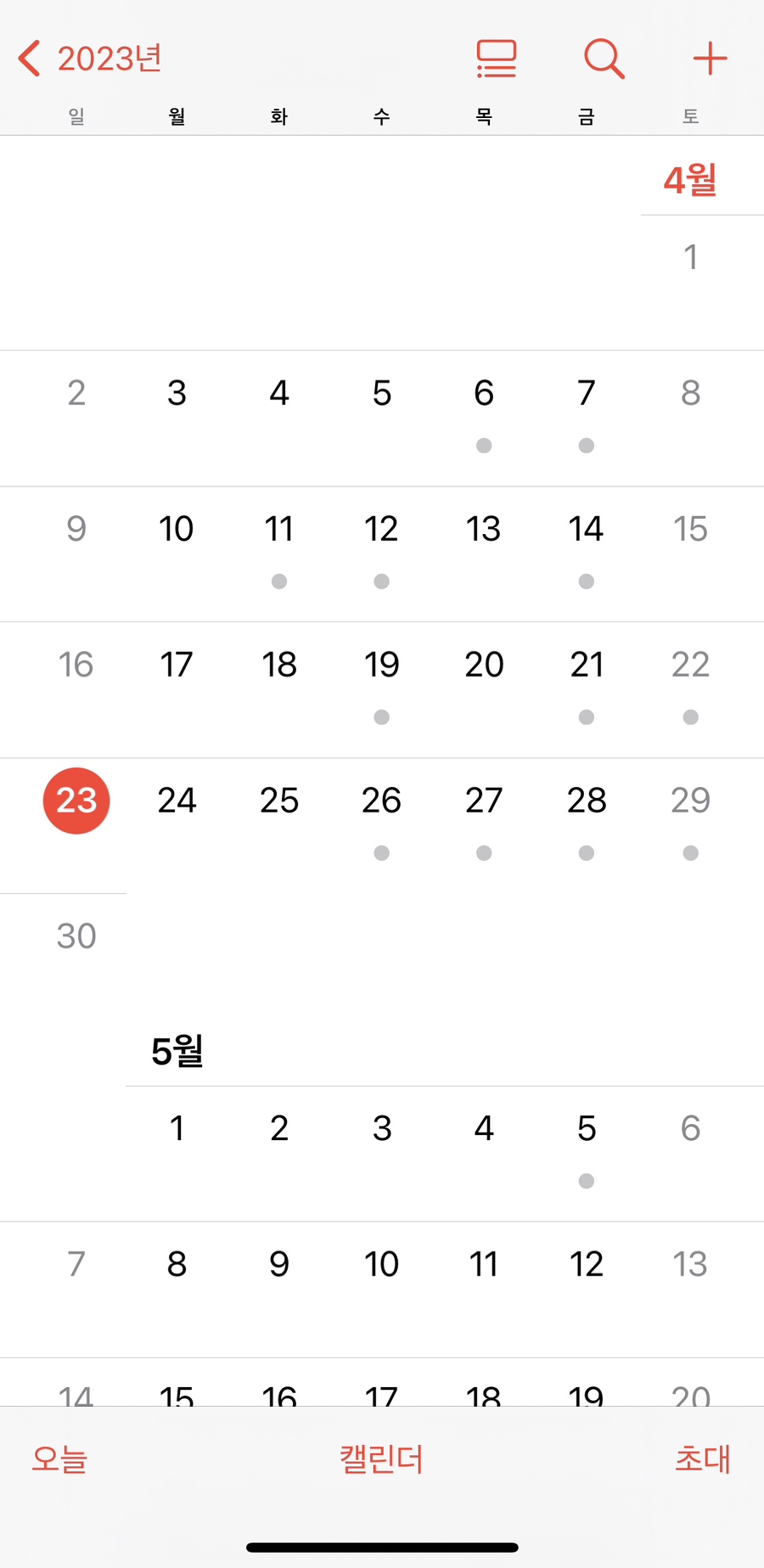Select the date 17 in April
Screen dimensions: 764x1568
coord(177,665)
